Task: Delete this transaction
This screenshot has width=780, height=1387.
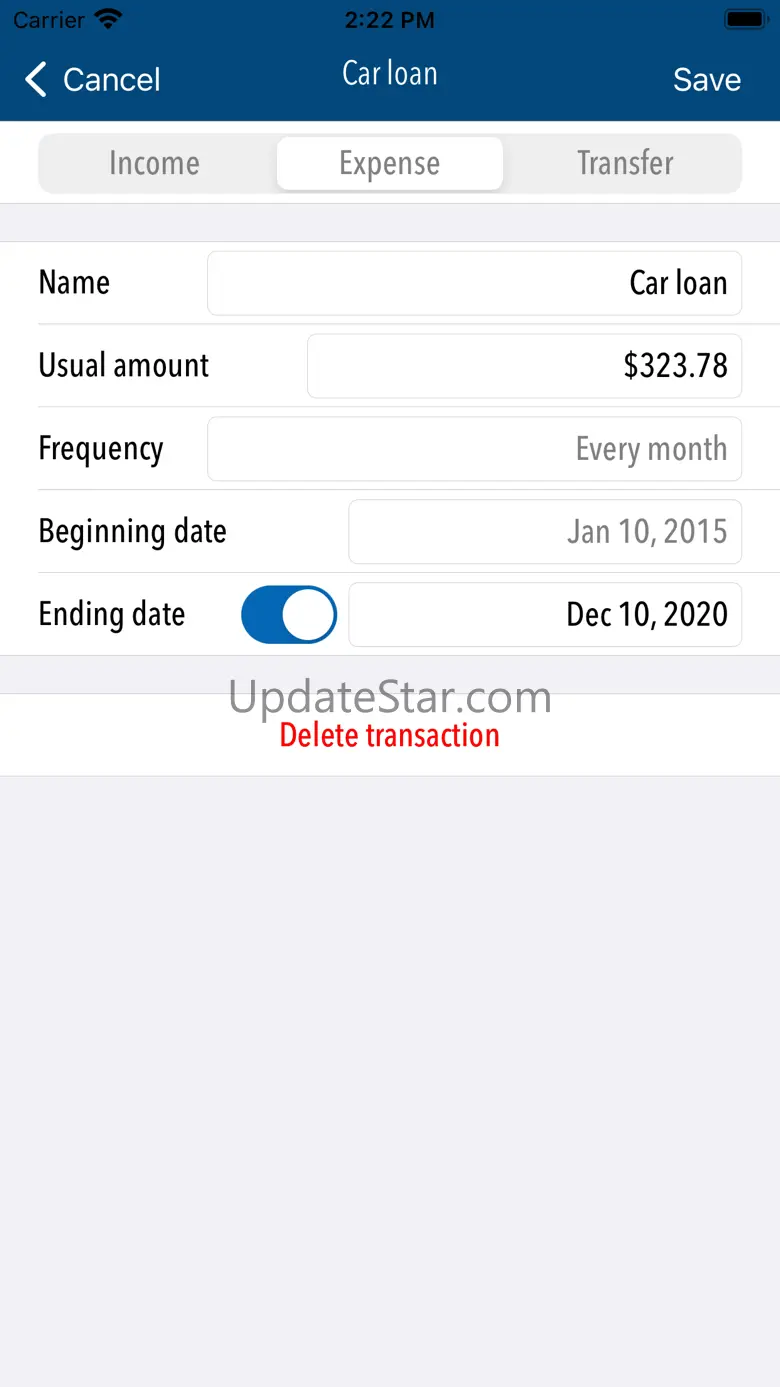Action: coord(390,735)
